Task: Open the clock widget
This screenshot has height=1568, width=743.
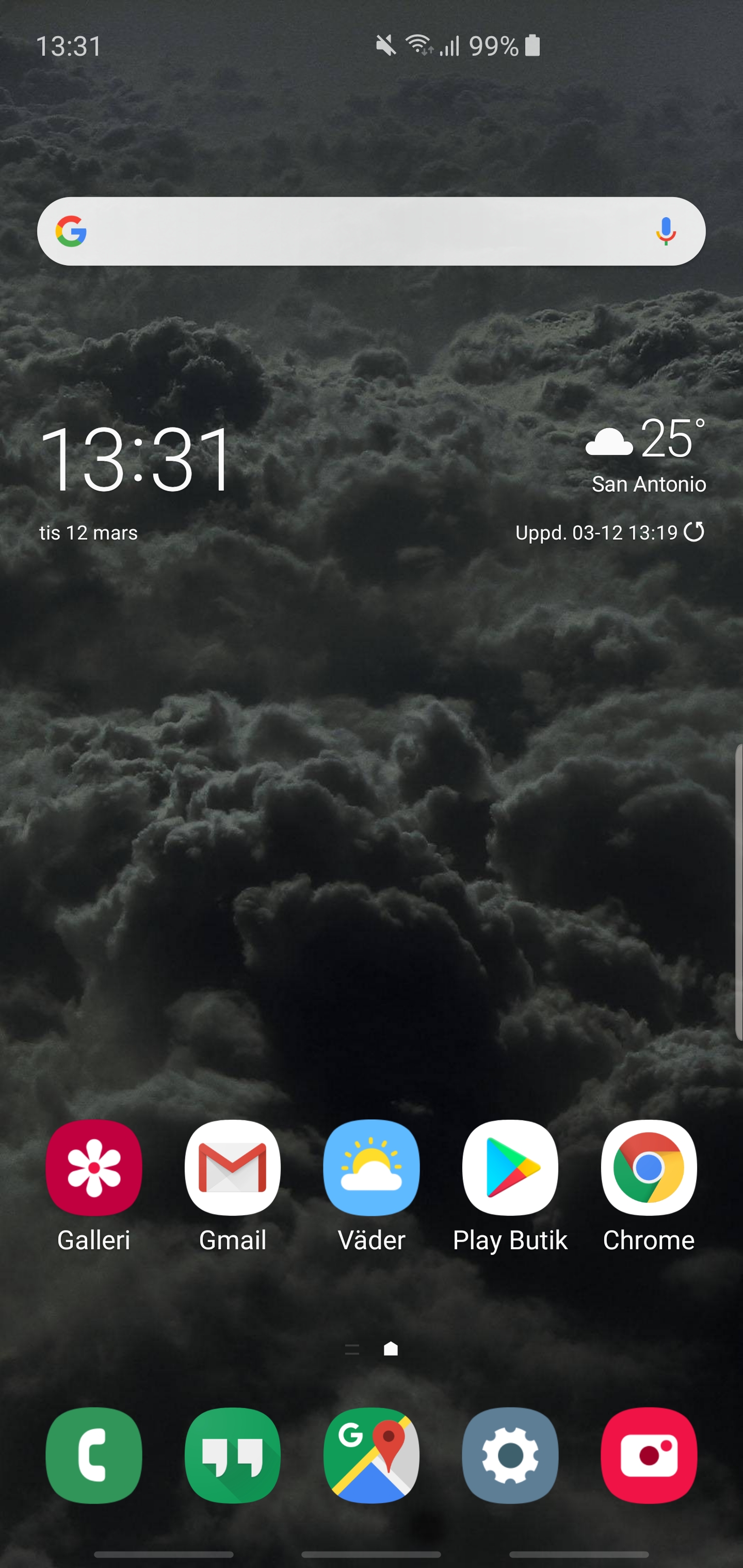Action: [135, 459]
